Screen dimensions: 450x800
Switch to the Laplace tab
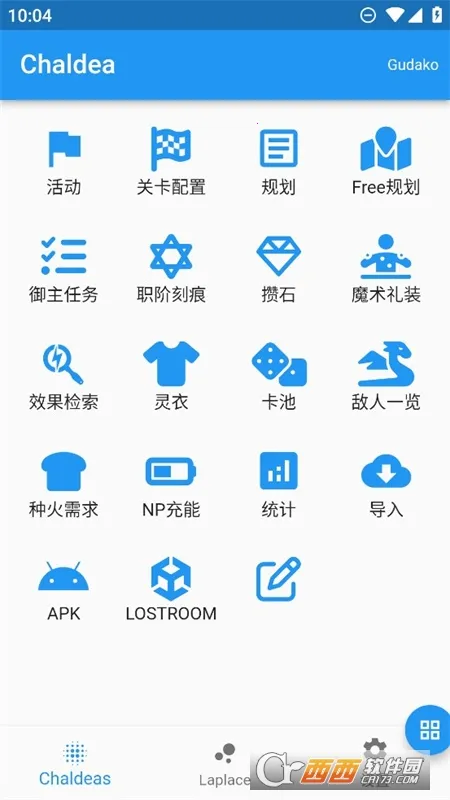(224, 765)
